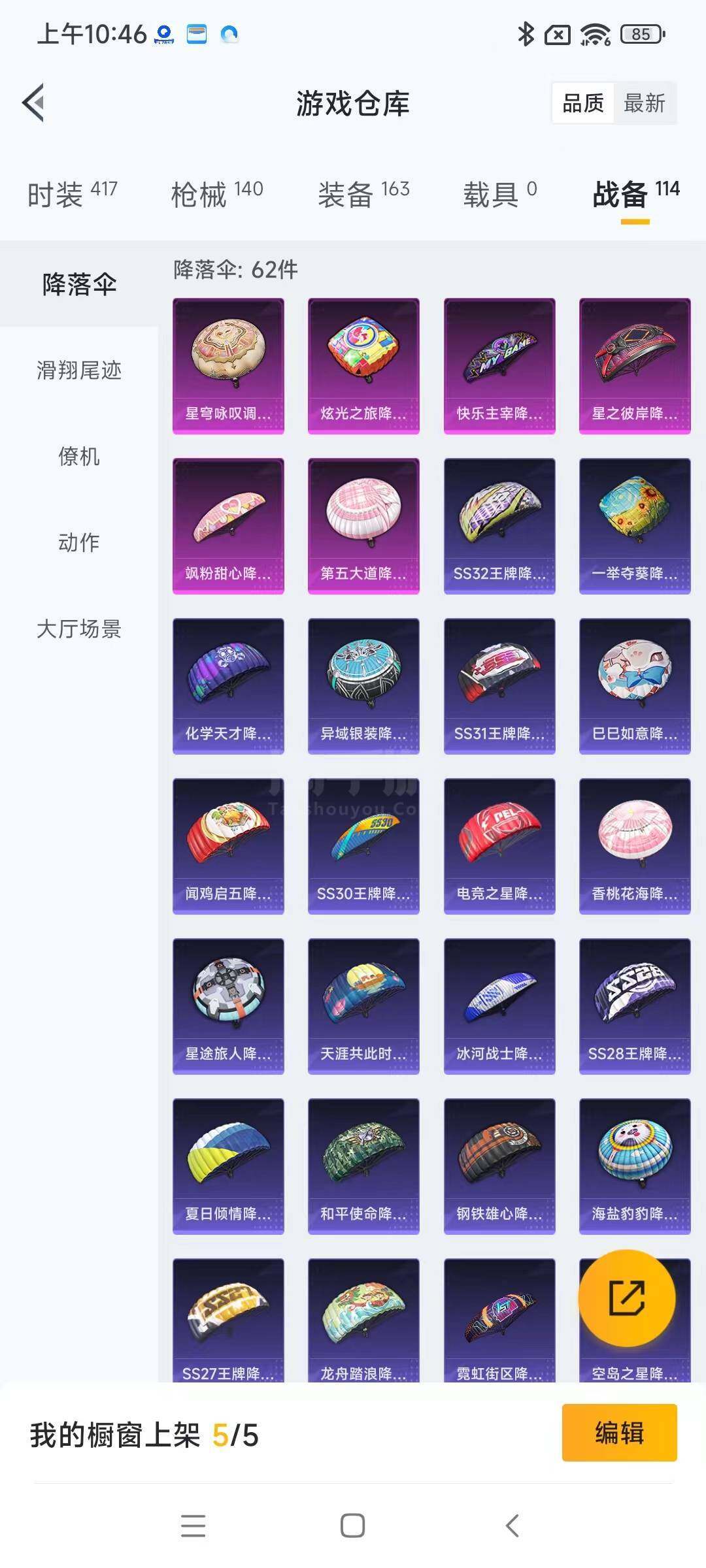This screenshot has height=1568, width=706.
Task: Switch to the 装备 tab
Action: coord(363,195)
